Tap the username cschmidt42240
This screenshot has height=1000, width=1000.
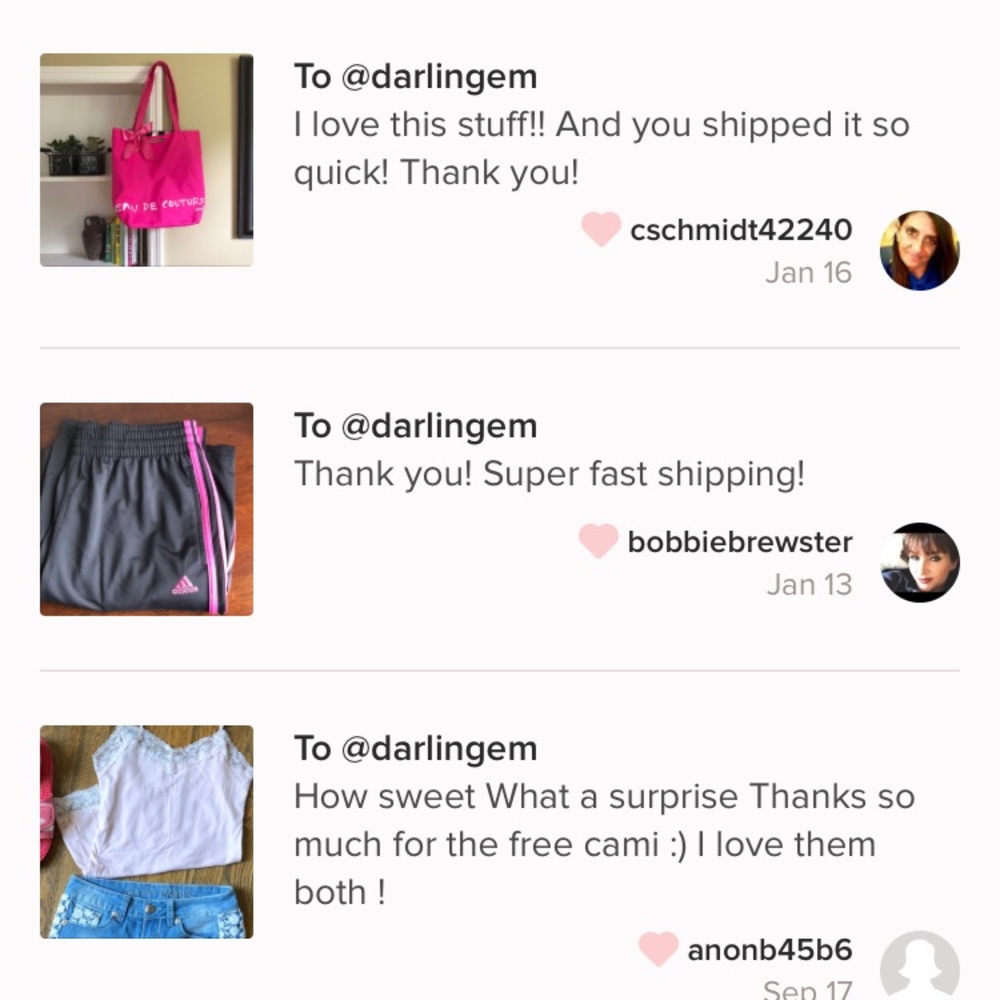tap(741, 230)
